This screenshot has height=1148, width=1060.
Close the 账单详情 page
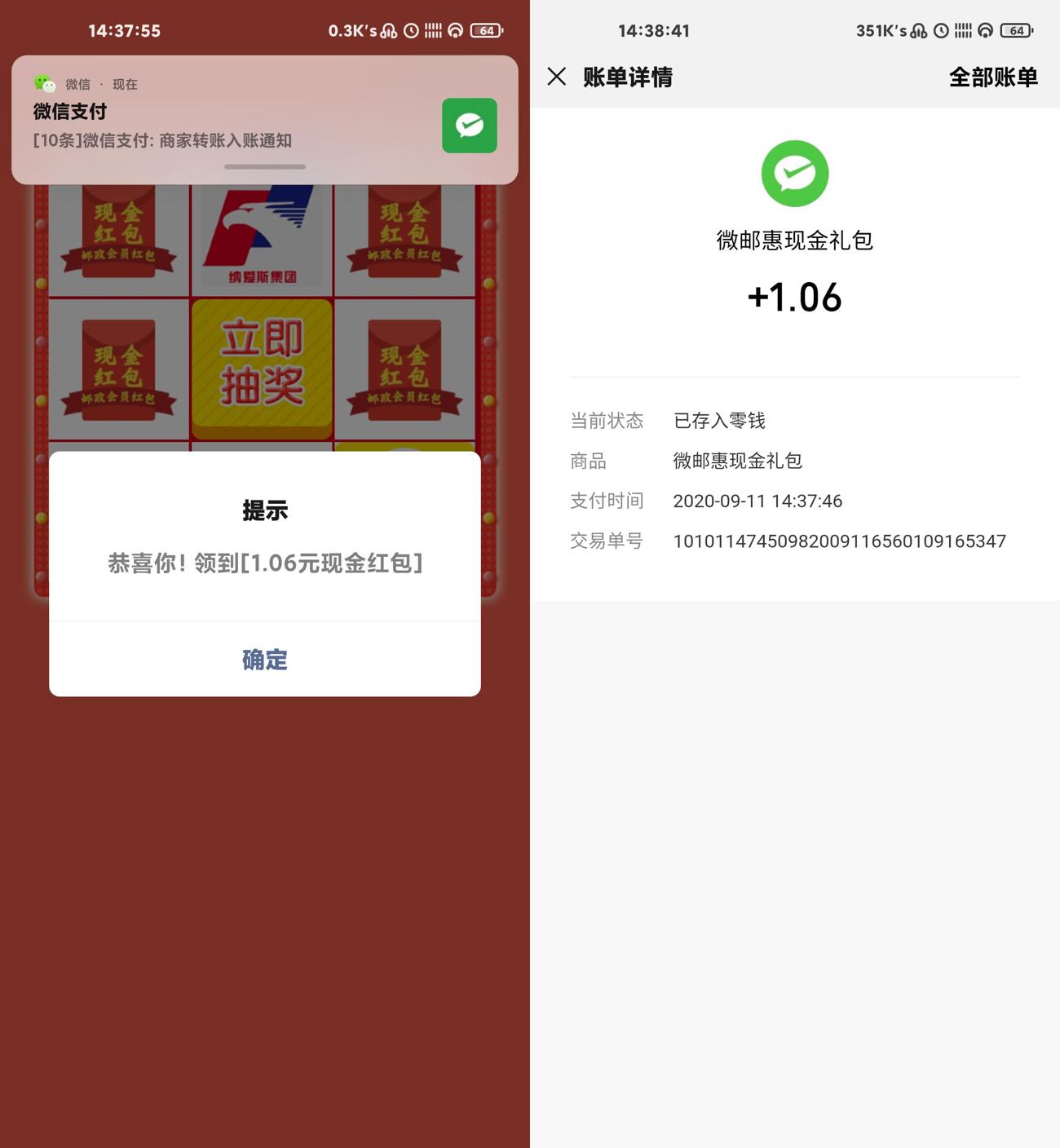pos(557,77)
